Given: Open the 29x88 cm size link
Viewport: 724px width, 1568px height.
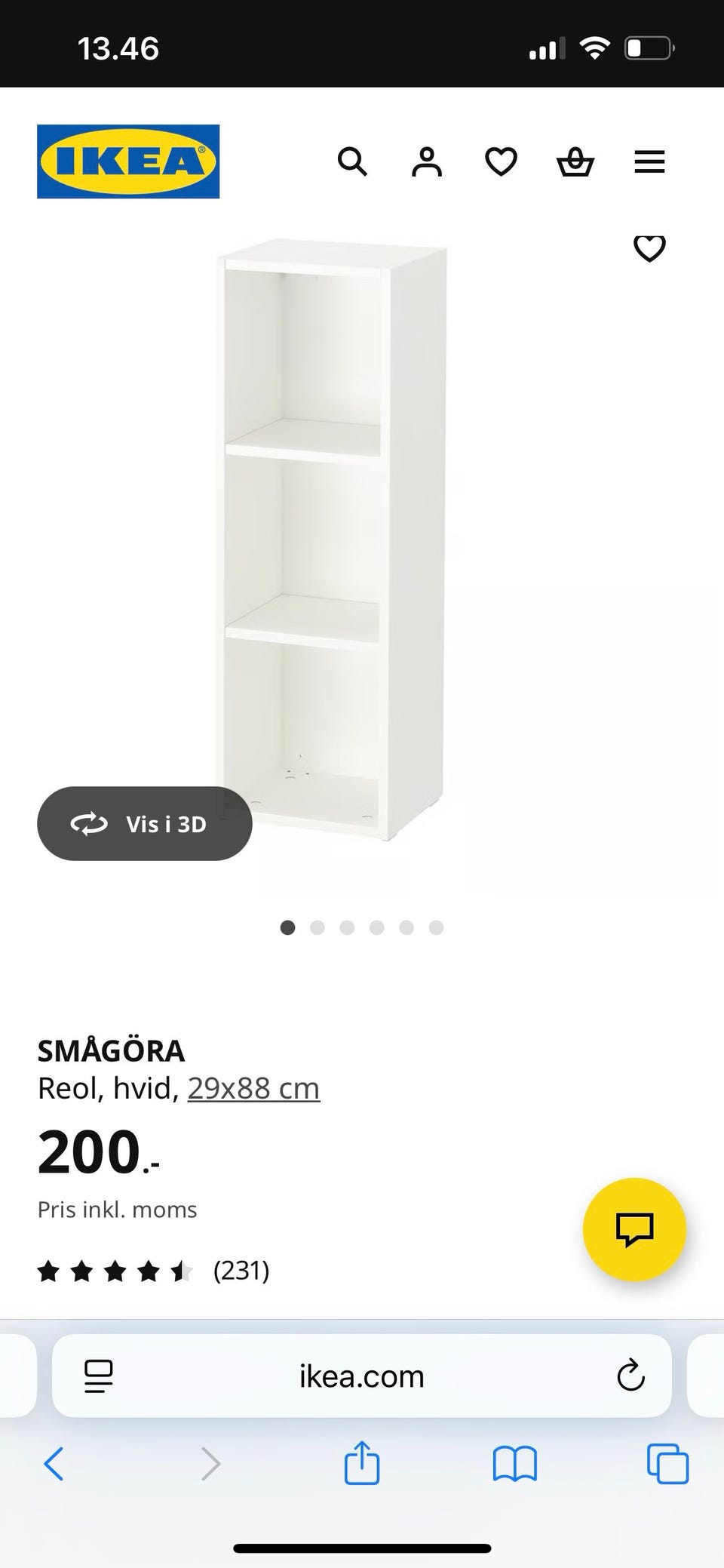Looking at the screenshot, I should [253, 1088].
